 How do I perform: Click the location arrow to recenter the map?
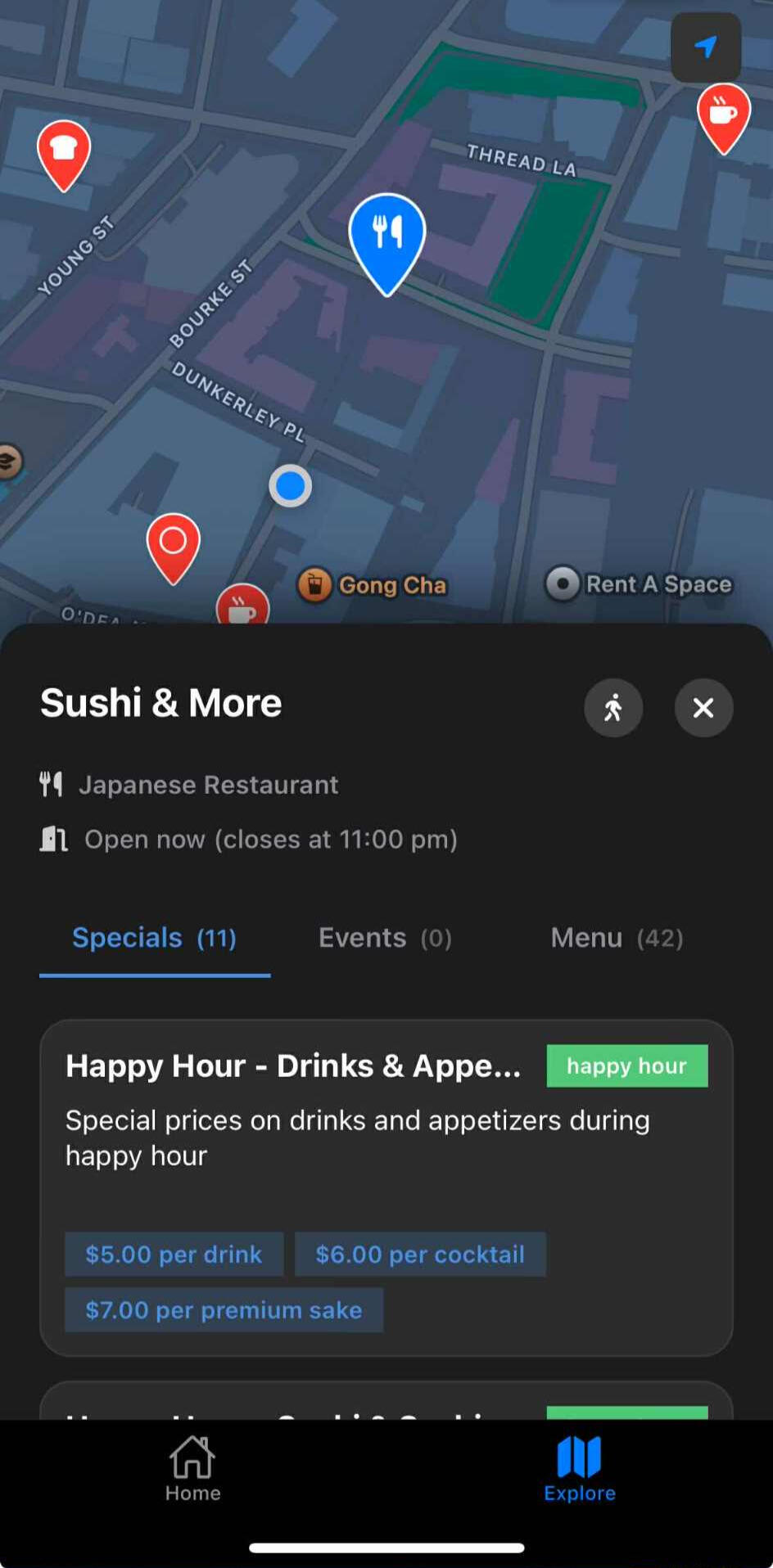705,47
